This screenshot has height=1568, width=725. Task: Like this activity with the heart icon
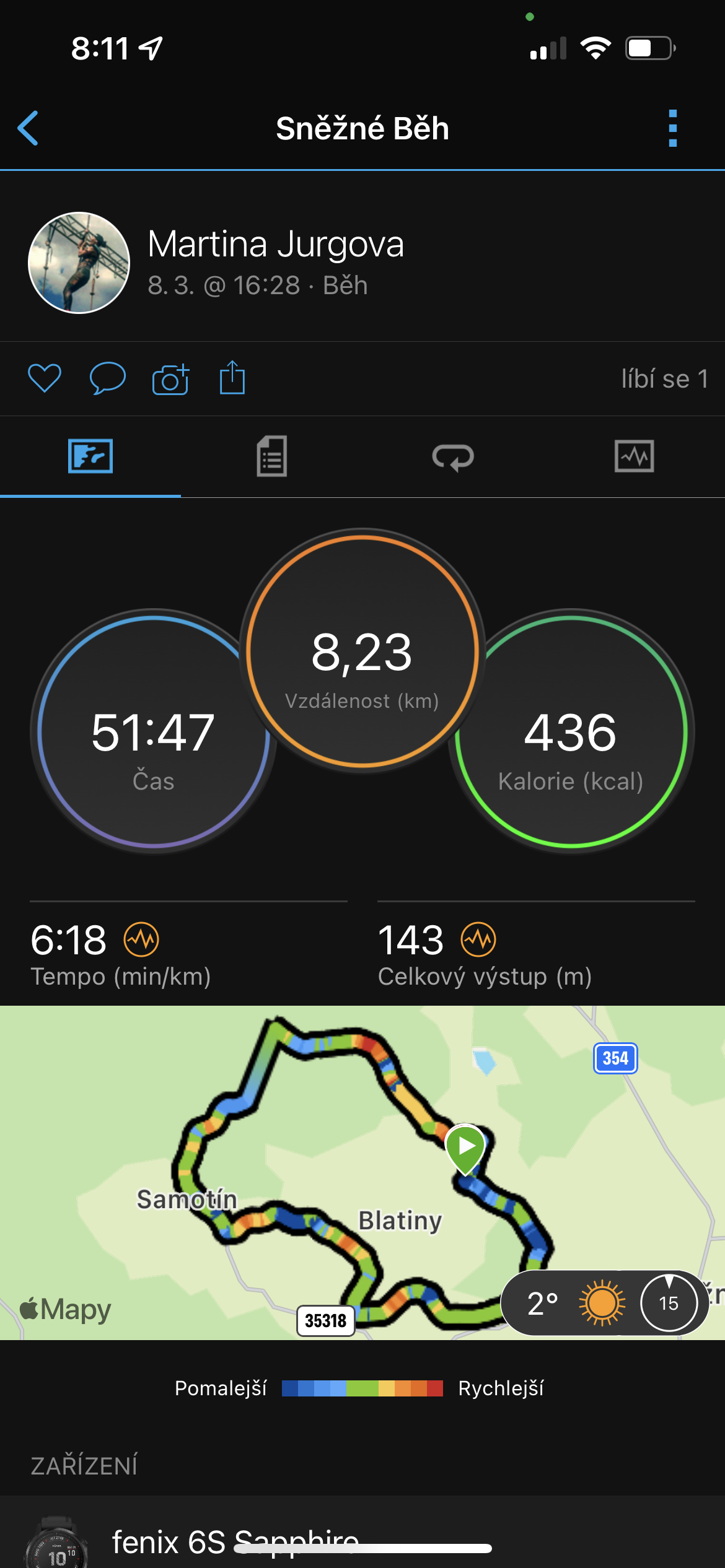pyautogui.click(x=45, y=378)
